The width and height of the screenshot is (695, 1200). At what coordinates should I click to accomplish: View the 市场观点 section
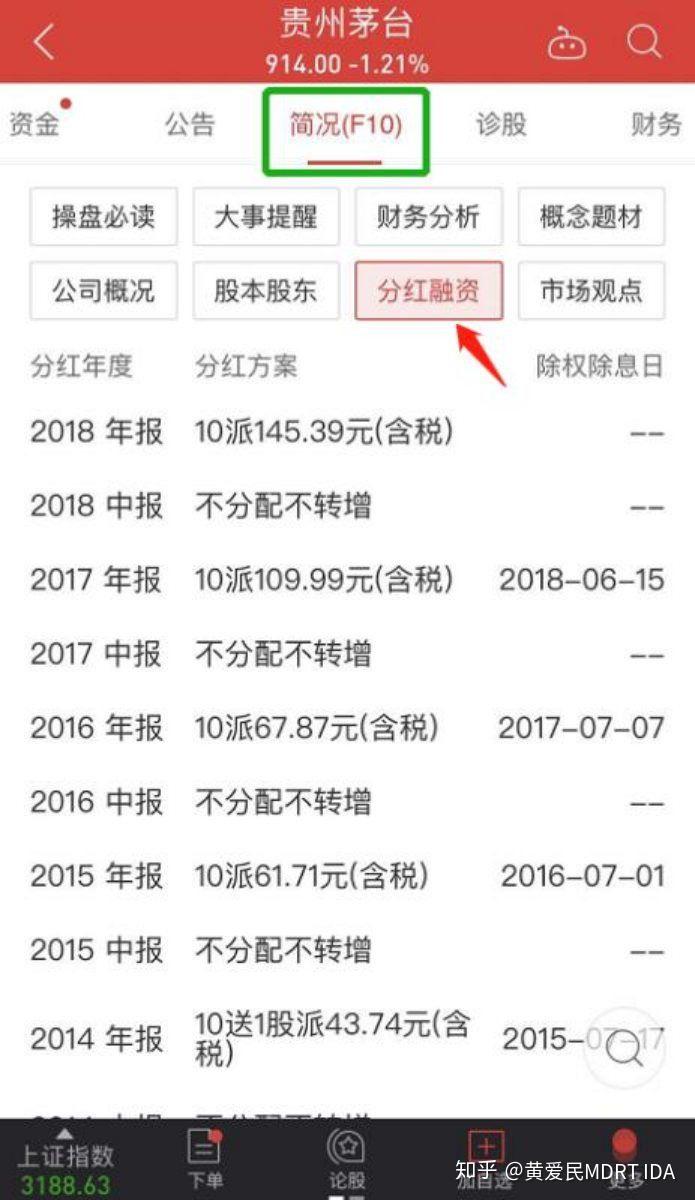pyautogui.click(x=591, y=291)
